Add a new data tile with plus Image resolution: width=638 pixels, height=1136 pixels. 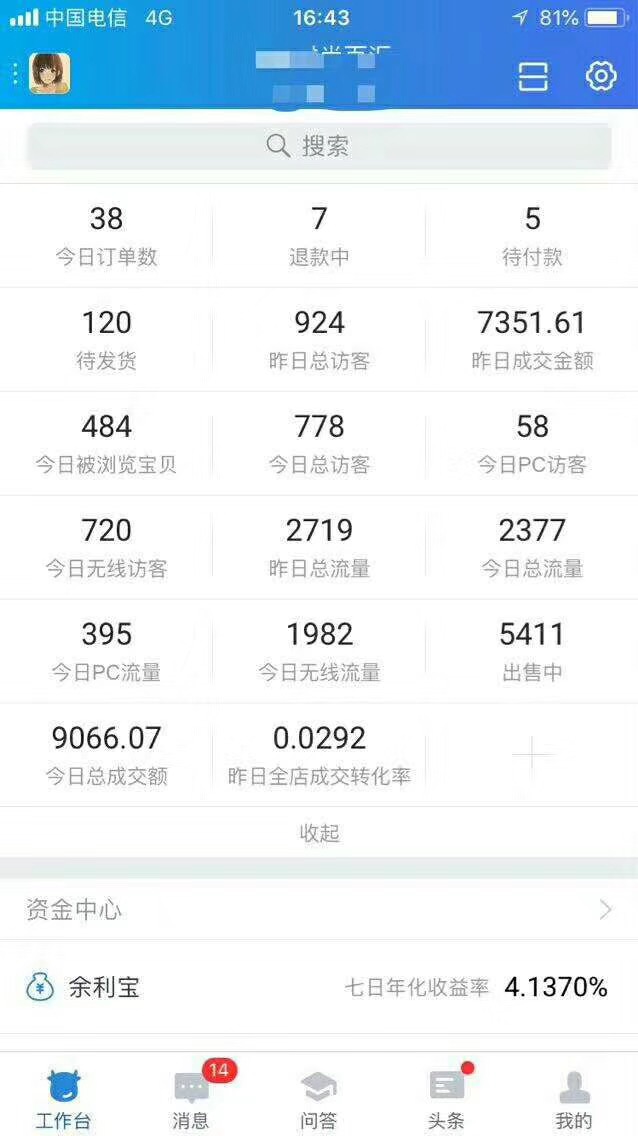[x=532, y=756]
